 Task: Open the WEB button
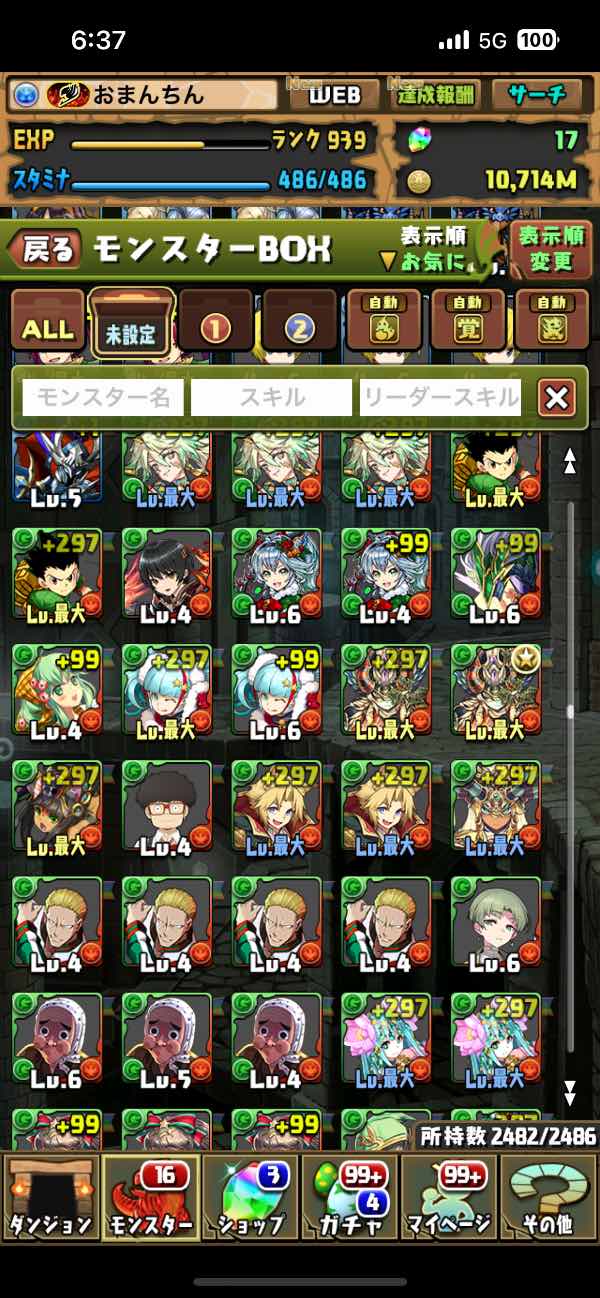pyautogui.click(x=333, y=95)
